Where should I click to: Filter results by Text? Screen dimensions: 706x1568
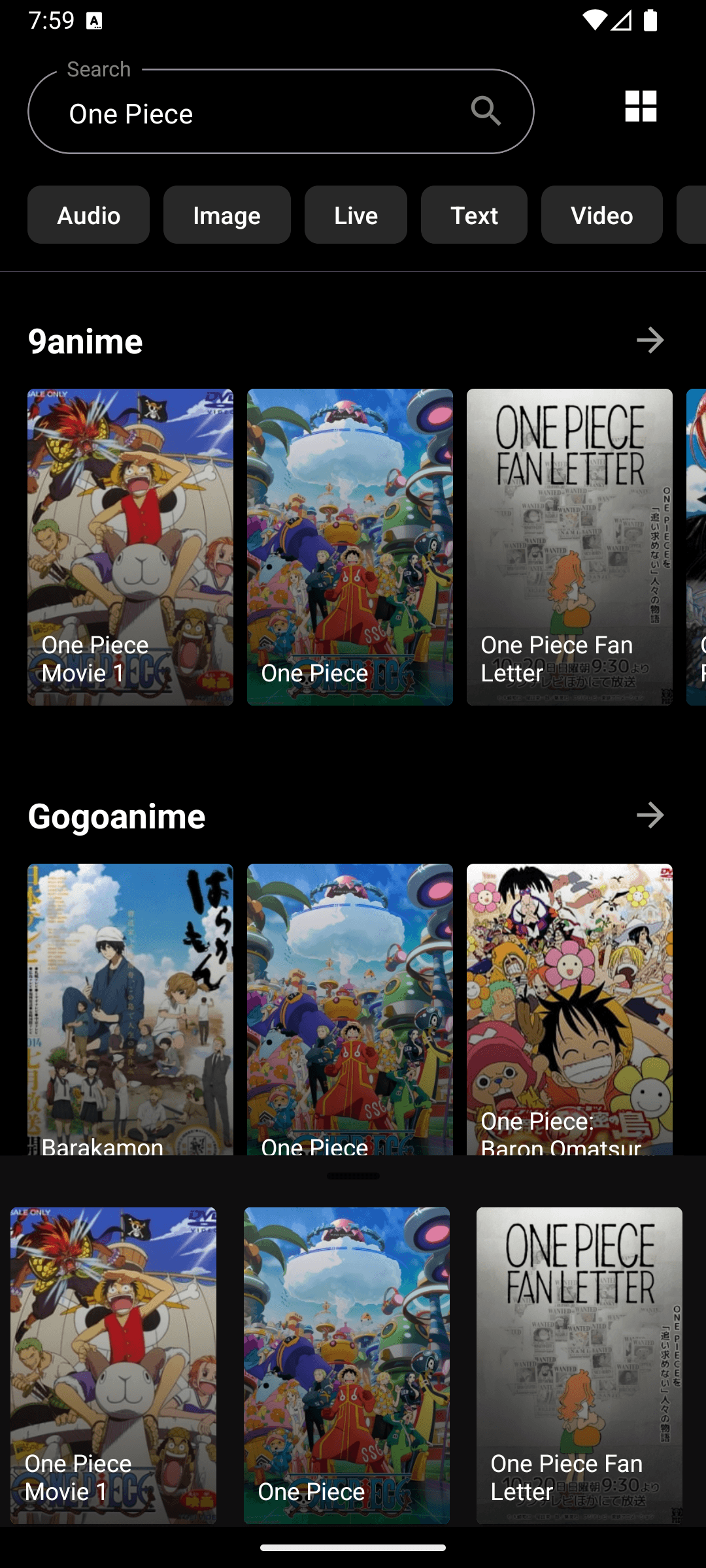474,215
